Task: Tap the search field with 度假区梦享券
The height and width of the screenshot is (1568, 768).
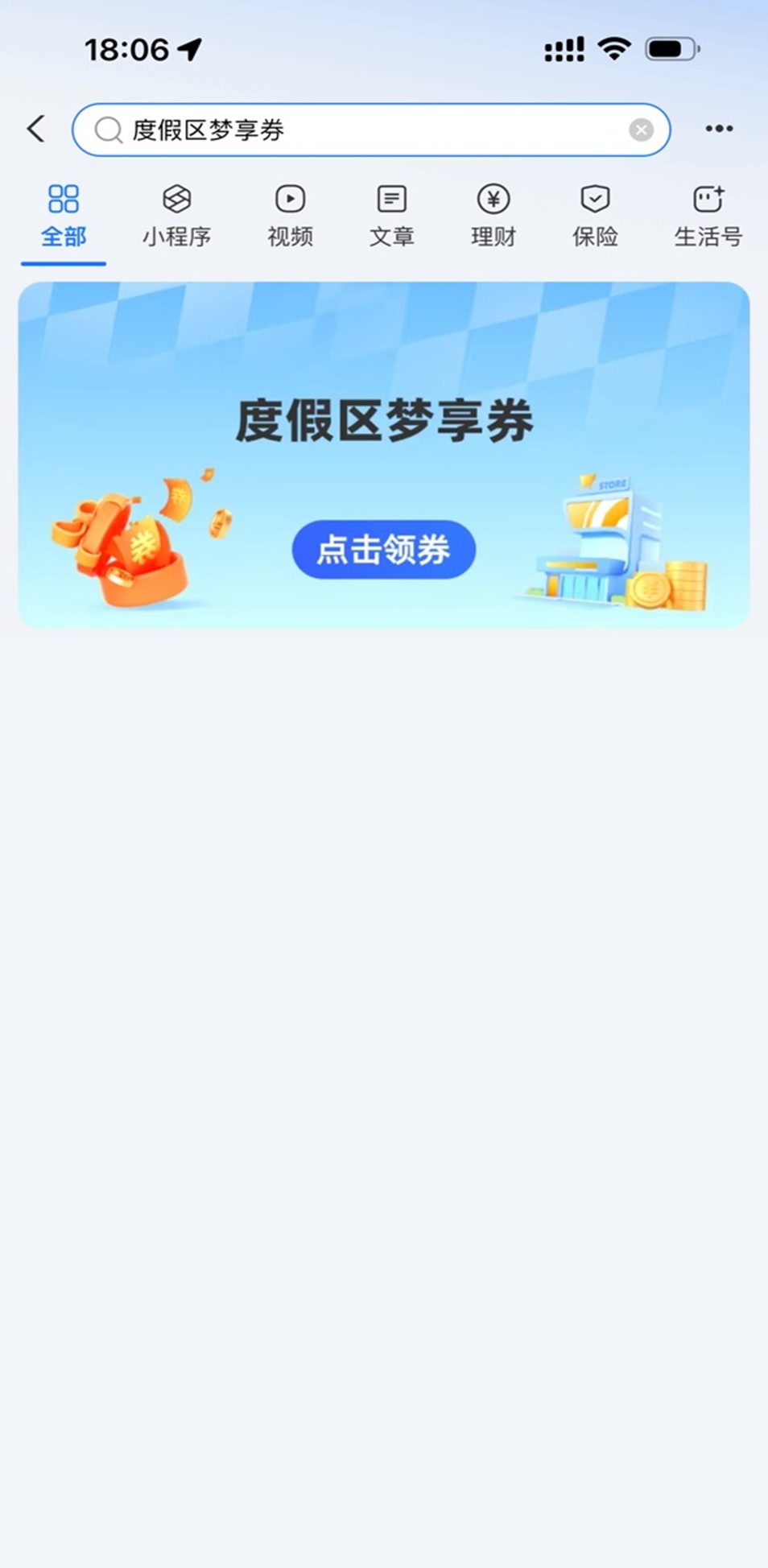Action: coord(371,130)
